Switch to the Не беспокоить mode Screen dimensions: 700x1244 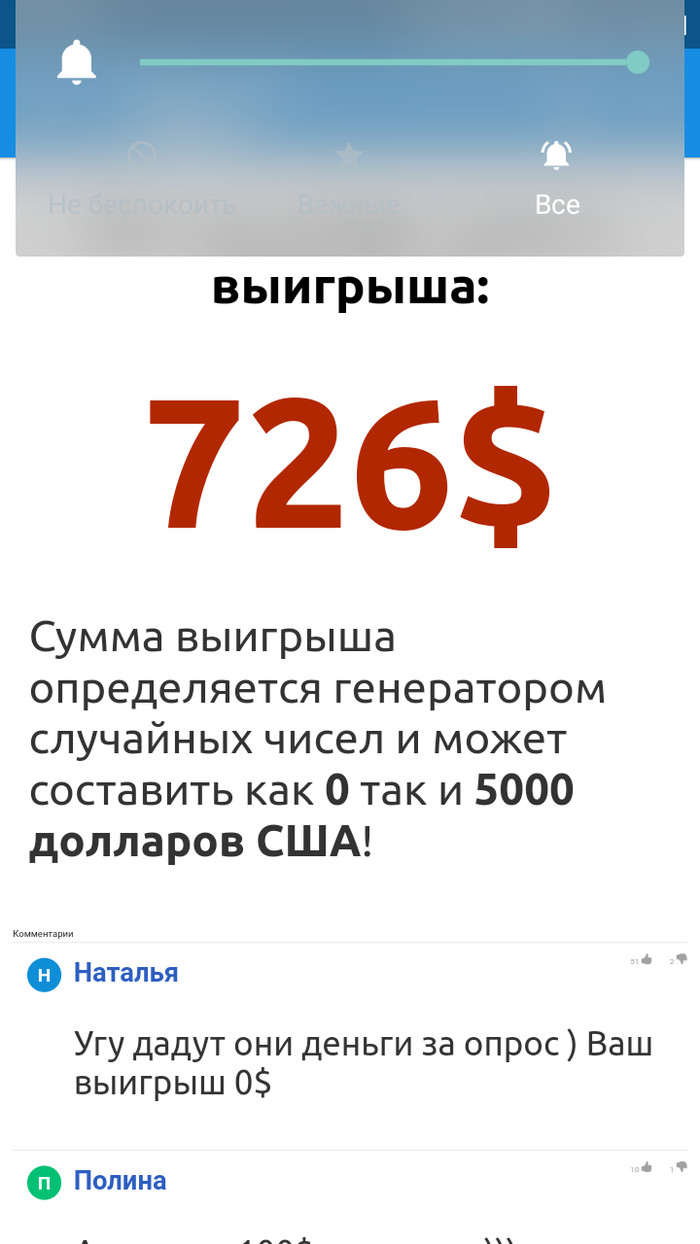click(142, 180)
